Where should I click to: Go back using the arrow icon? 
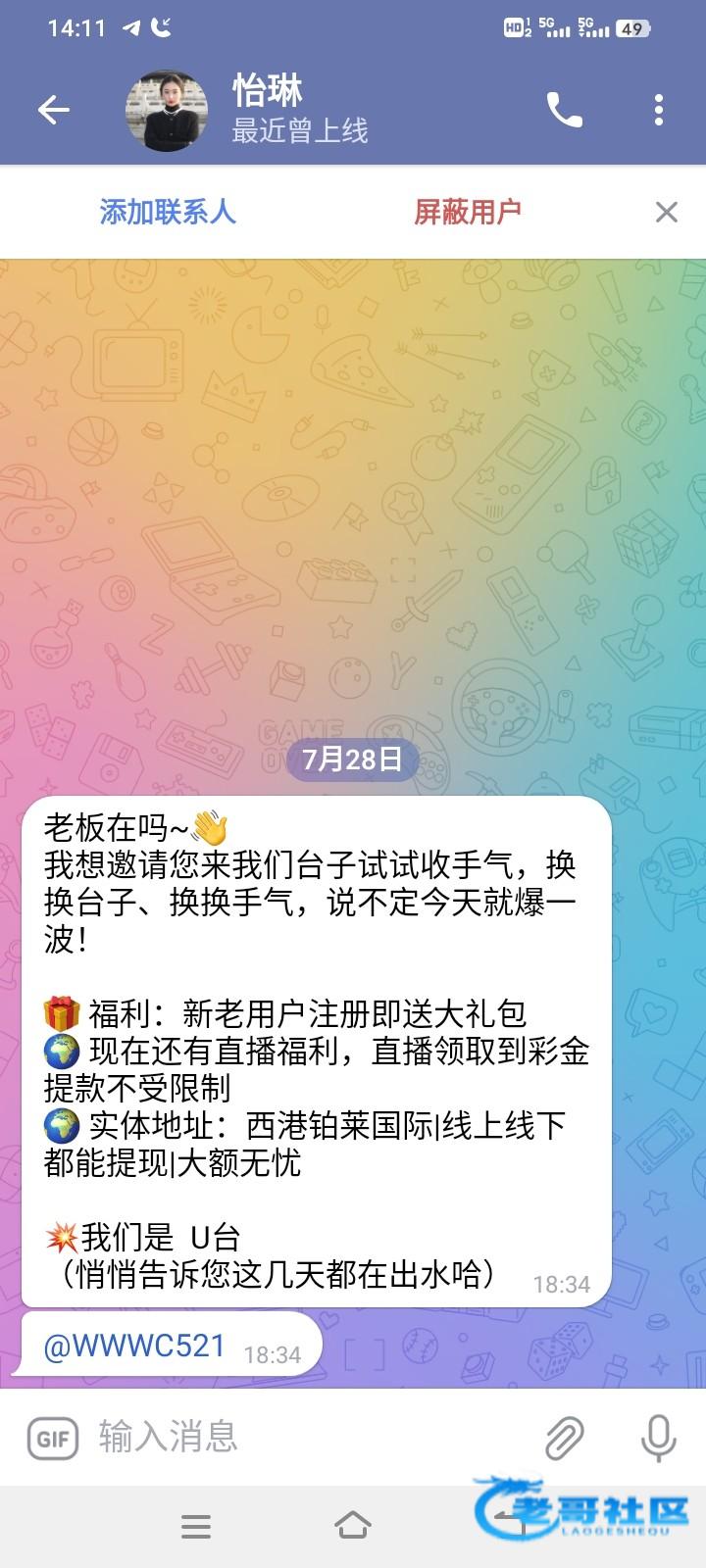click(x=53, y=110)
